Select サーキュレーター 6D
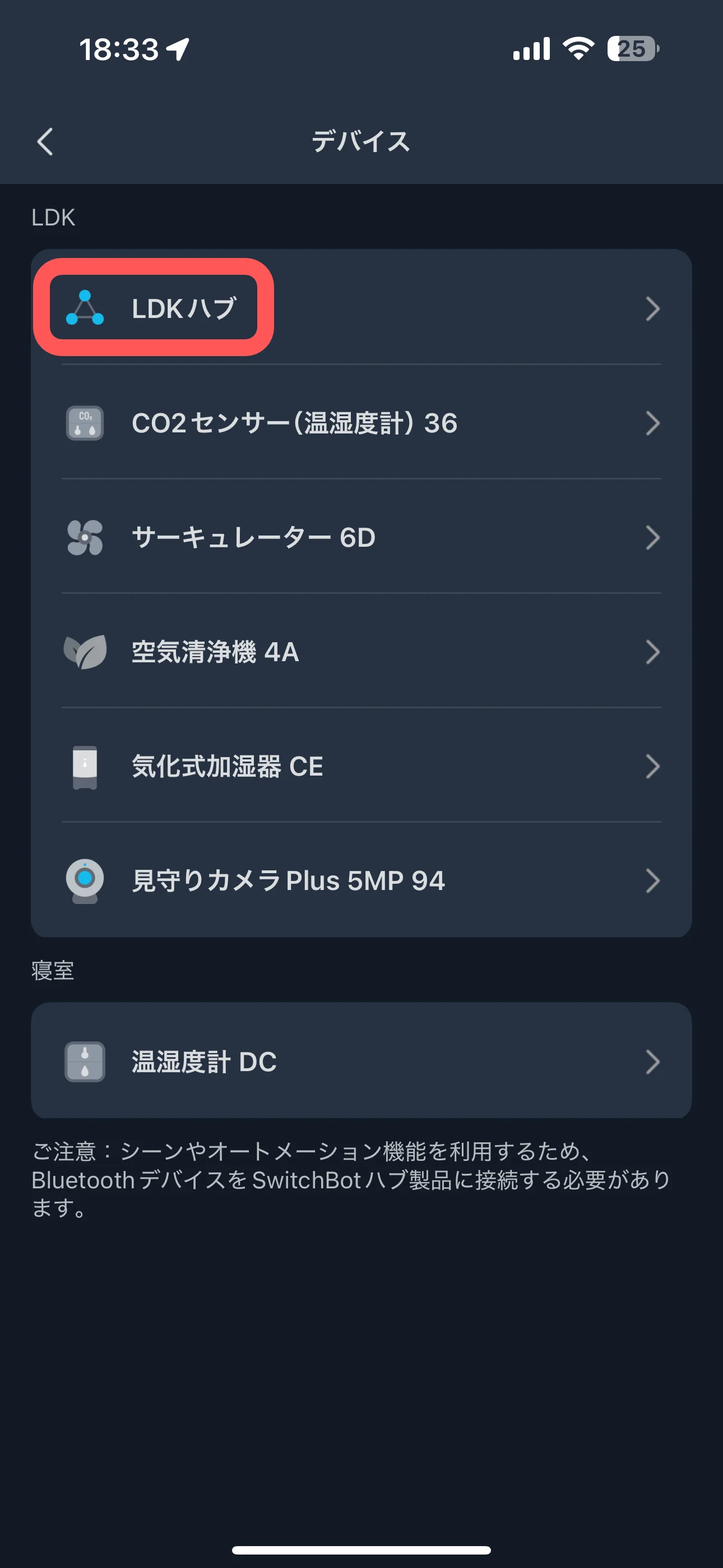Screen dimensions: 723x1568 pos(360,537)
